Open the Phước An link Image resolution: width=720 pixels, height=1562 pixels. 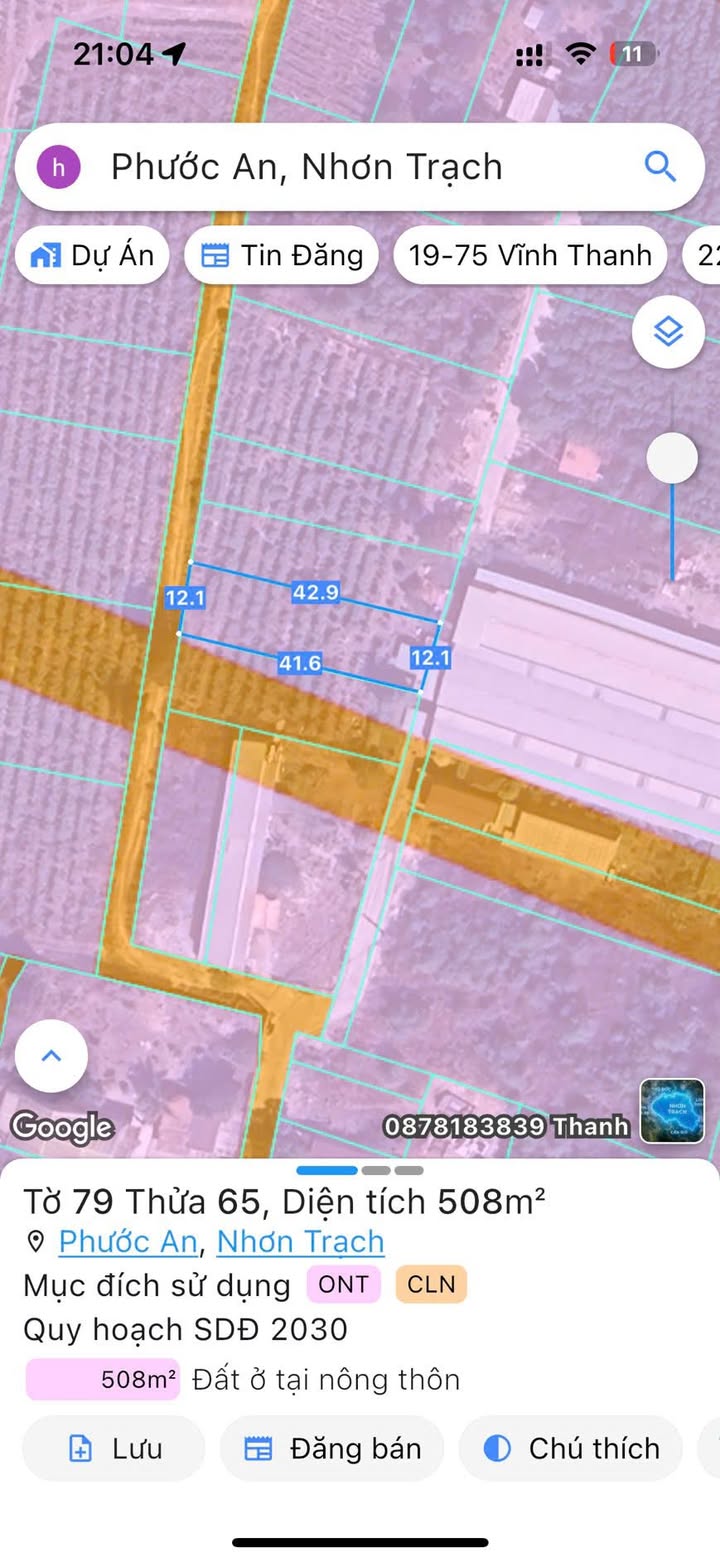pos(127,1241)
